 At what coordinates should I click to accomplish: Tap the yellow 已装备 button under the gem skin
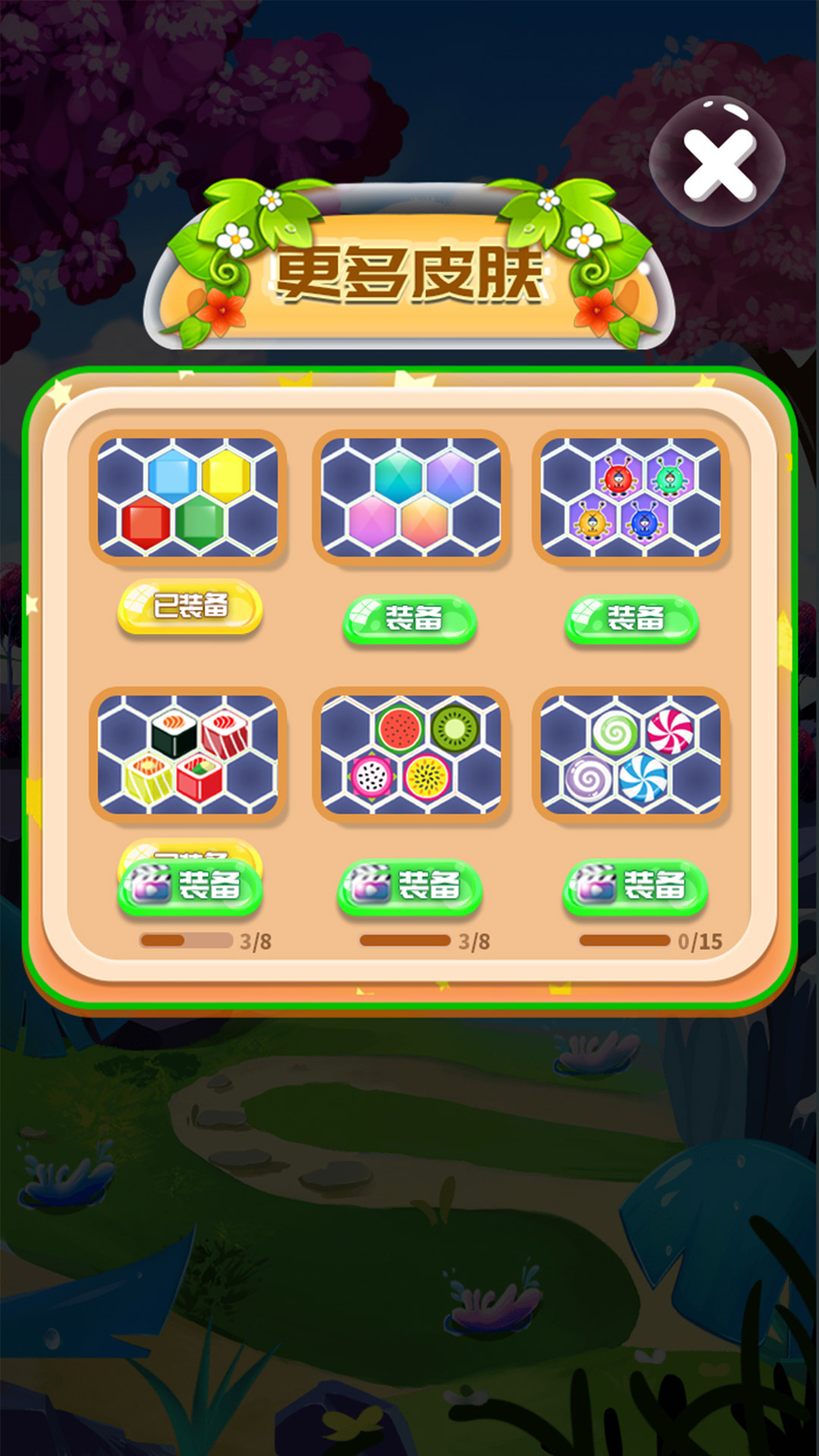point(190,607)
